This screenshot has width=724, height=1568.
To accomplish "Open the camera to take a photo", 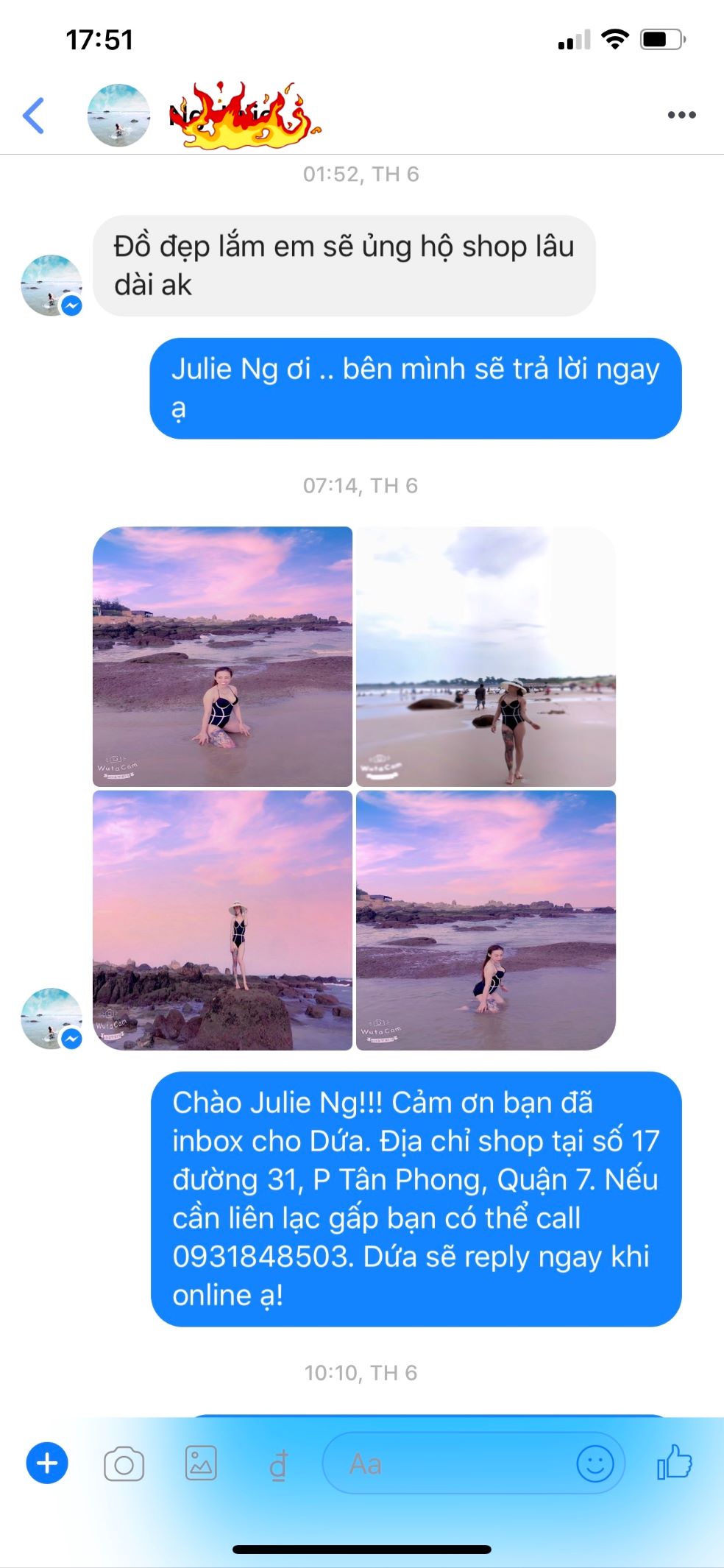I will pos(124,1463).
